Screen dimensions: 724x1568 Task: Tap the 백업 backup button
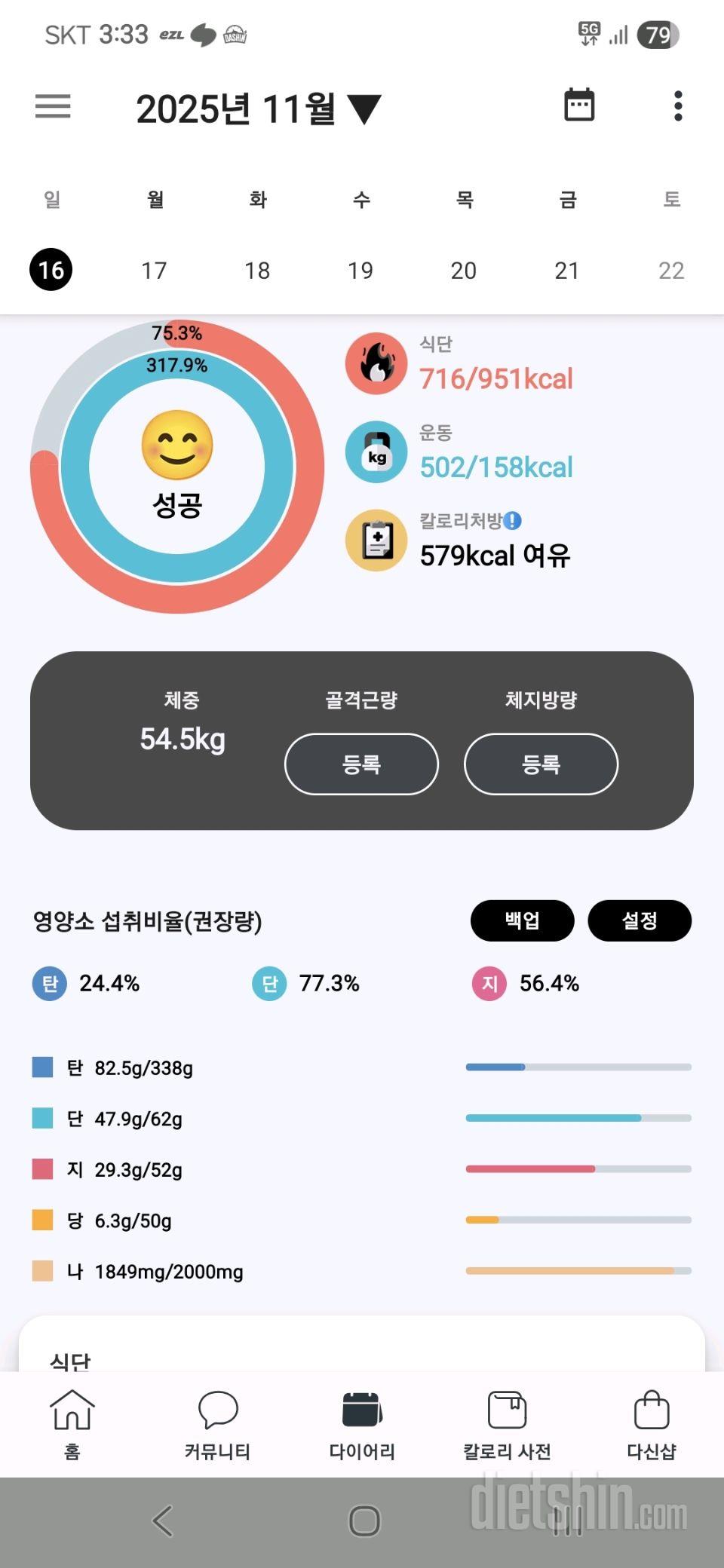pyautogui.click(x=522, y=920)
